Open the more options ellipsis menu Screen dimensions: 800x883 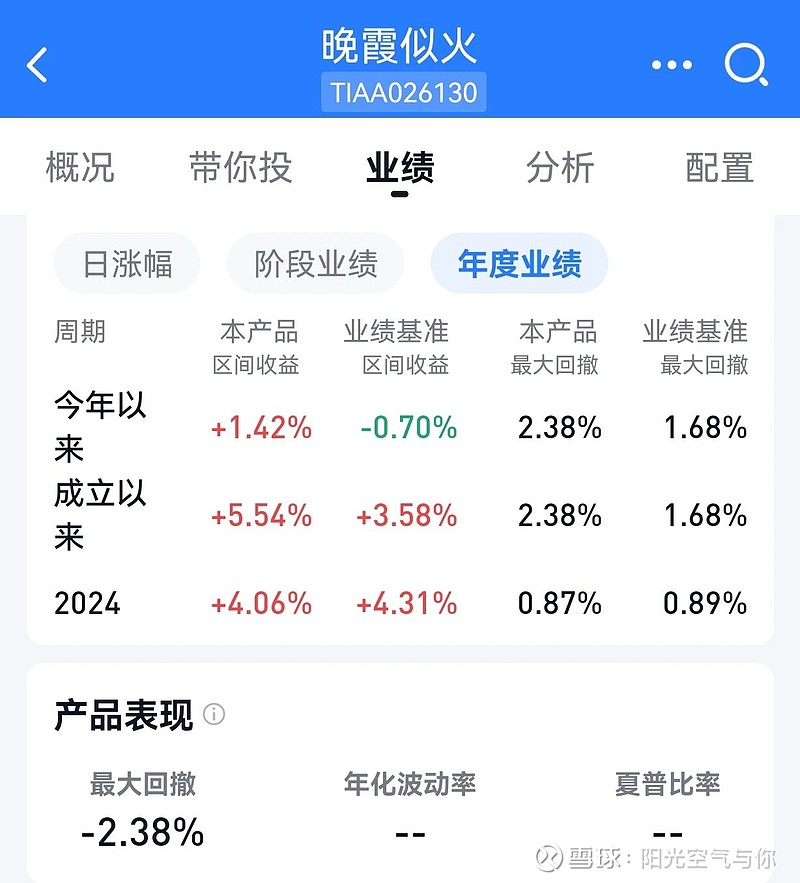pos(670,63)
